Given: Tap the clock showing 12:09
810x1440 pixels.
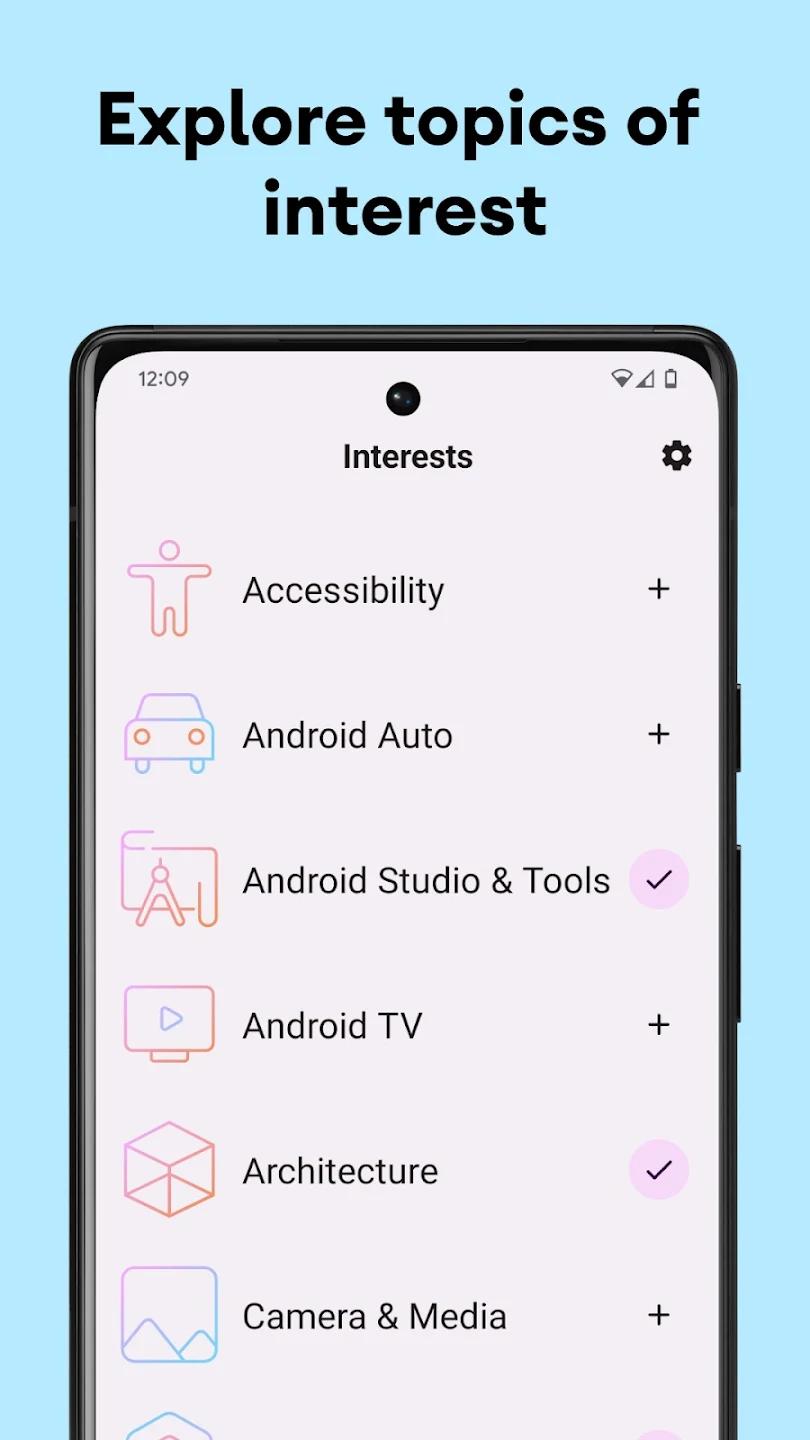Looking at the screenshot, I should pos(163,379).
